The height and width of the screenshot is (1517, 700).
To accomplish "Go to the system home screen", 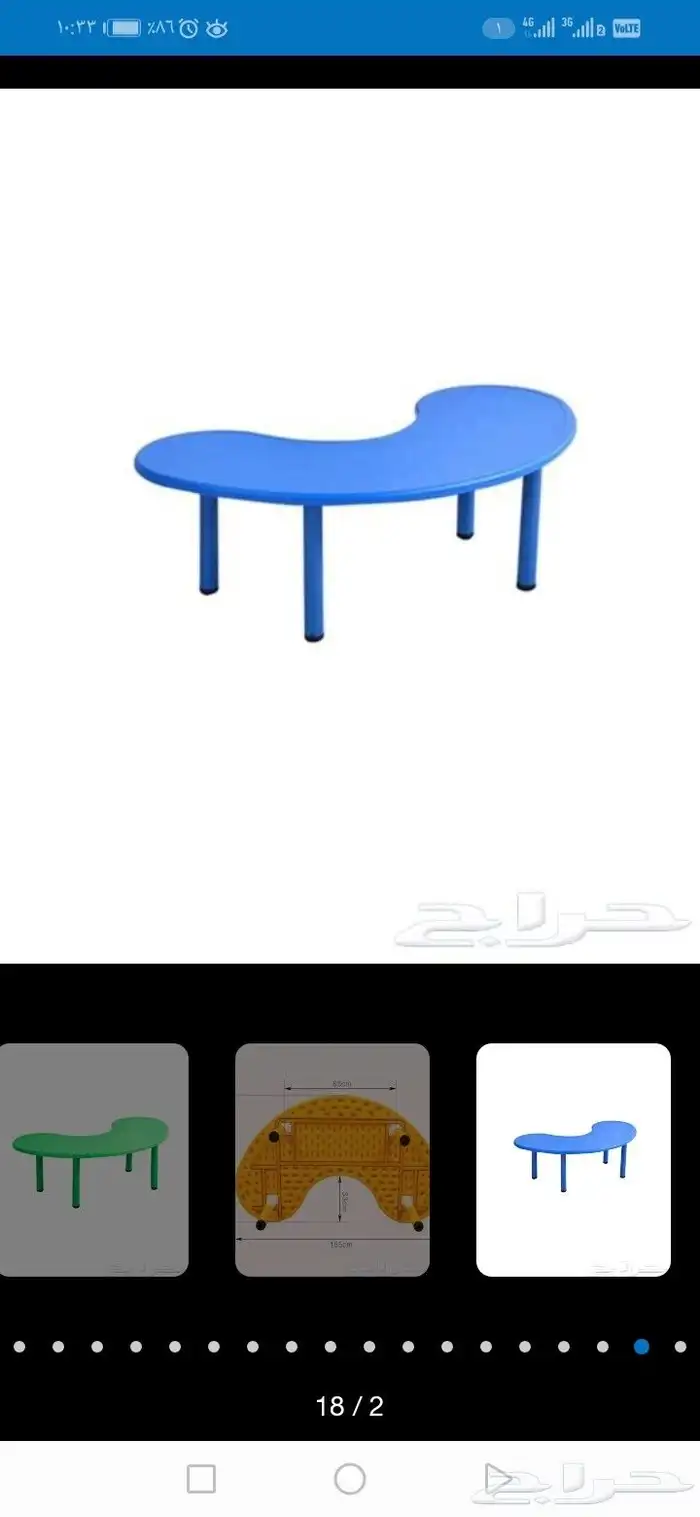I will (350, 1478).
